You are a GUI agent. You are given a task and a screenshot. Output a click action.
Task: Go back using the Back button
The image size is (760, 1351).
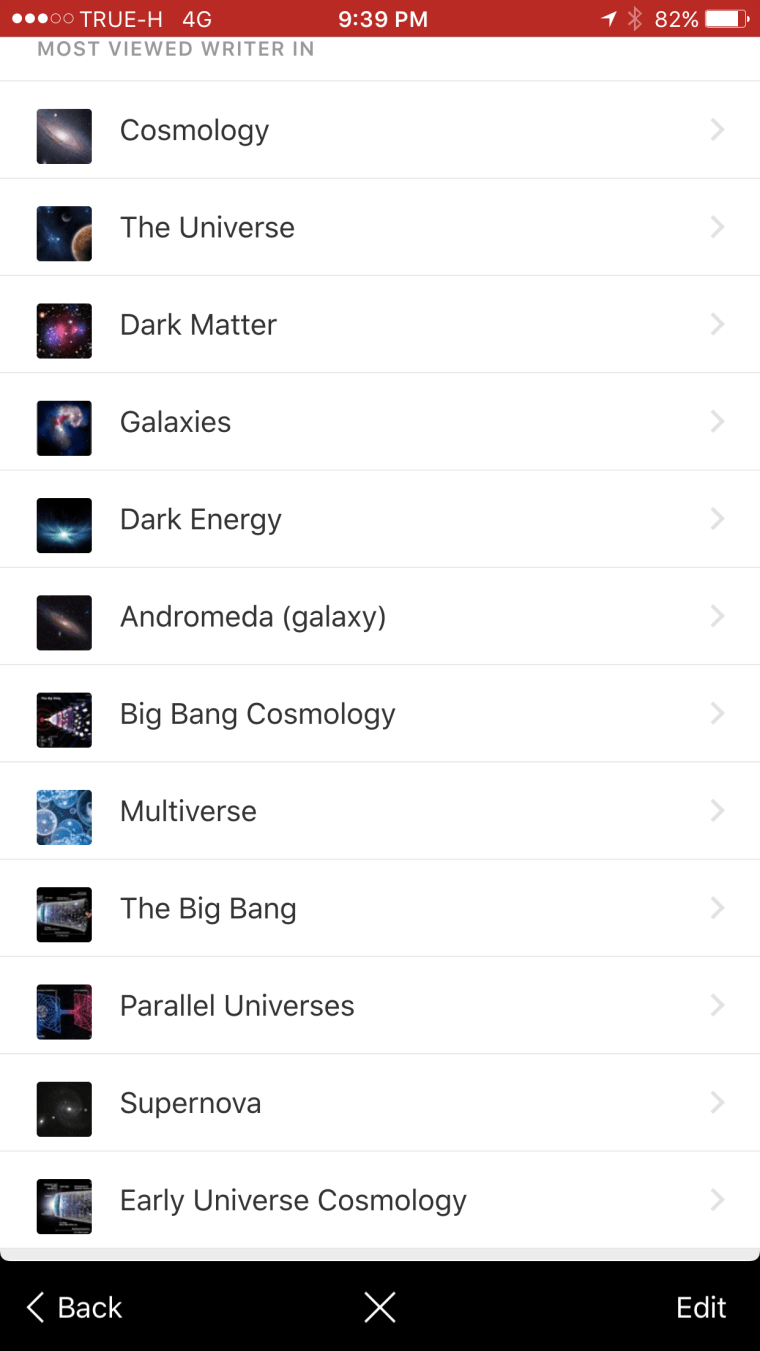click(x=74, y=1307)
